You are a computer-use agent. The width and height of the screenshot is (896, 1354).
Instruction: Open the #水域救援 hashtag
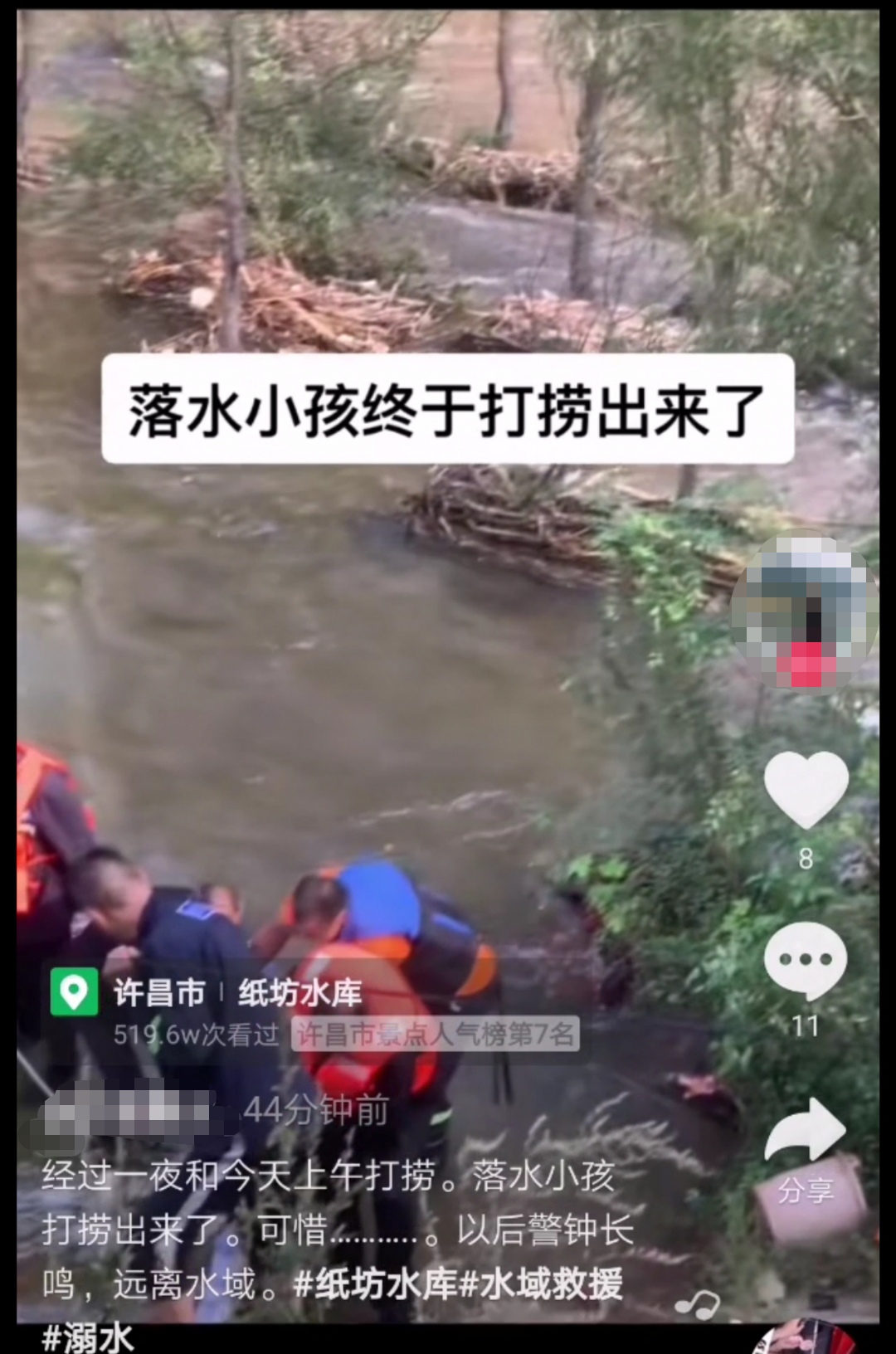tap(540, 1285)
